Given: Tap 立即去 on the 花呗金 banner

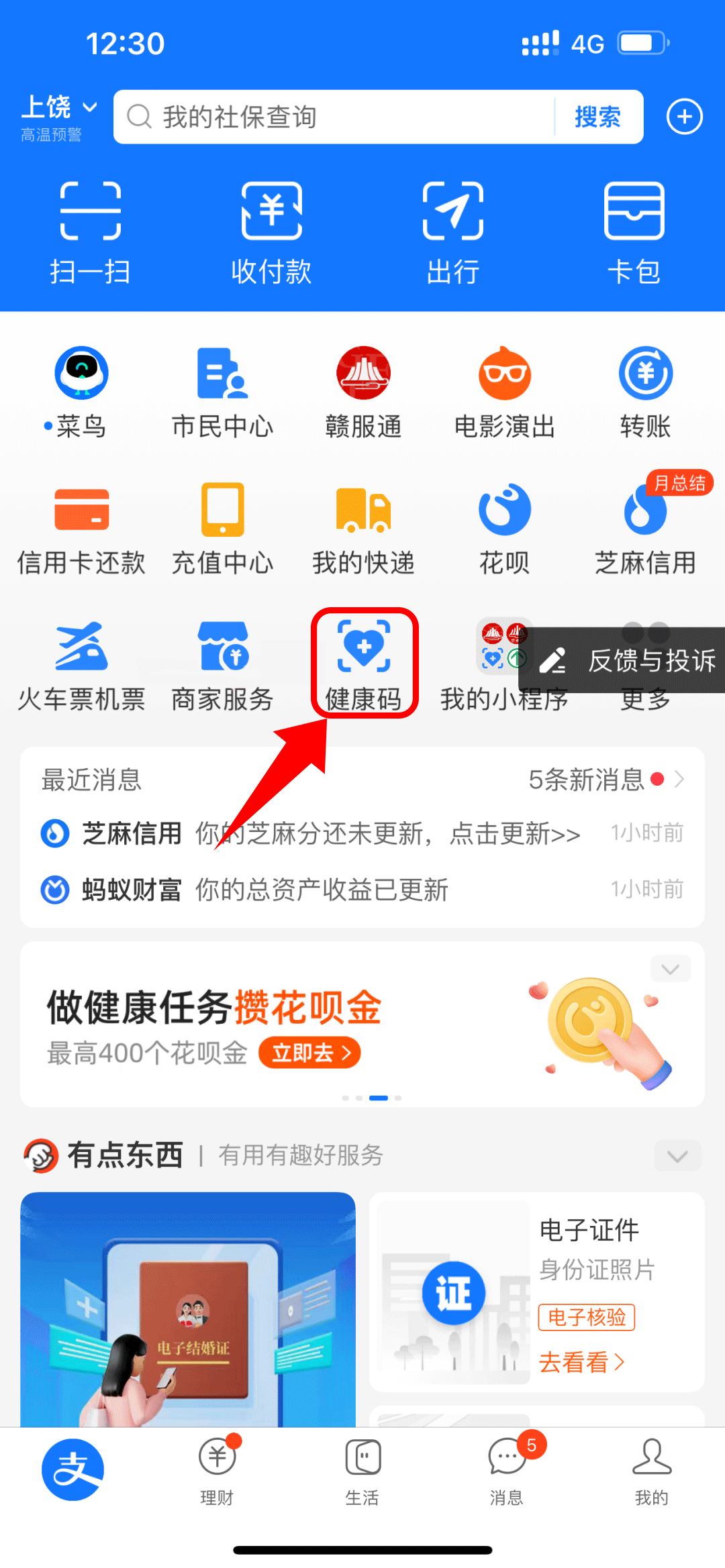Looking at the screenshot, I should point(309,1053).
